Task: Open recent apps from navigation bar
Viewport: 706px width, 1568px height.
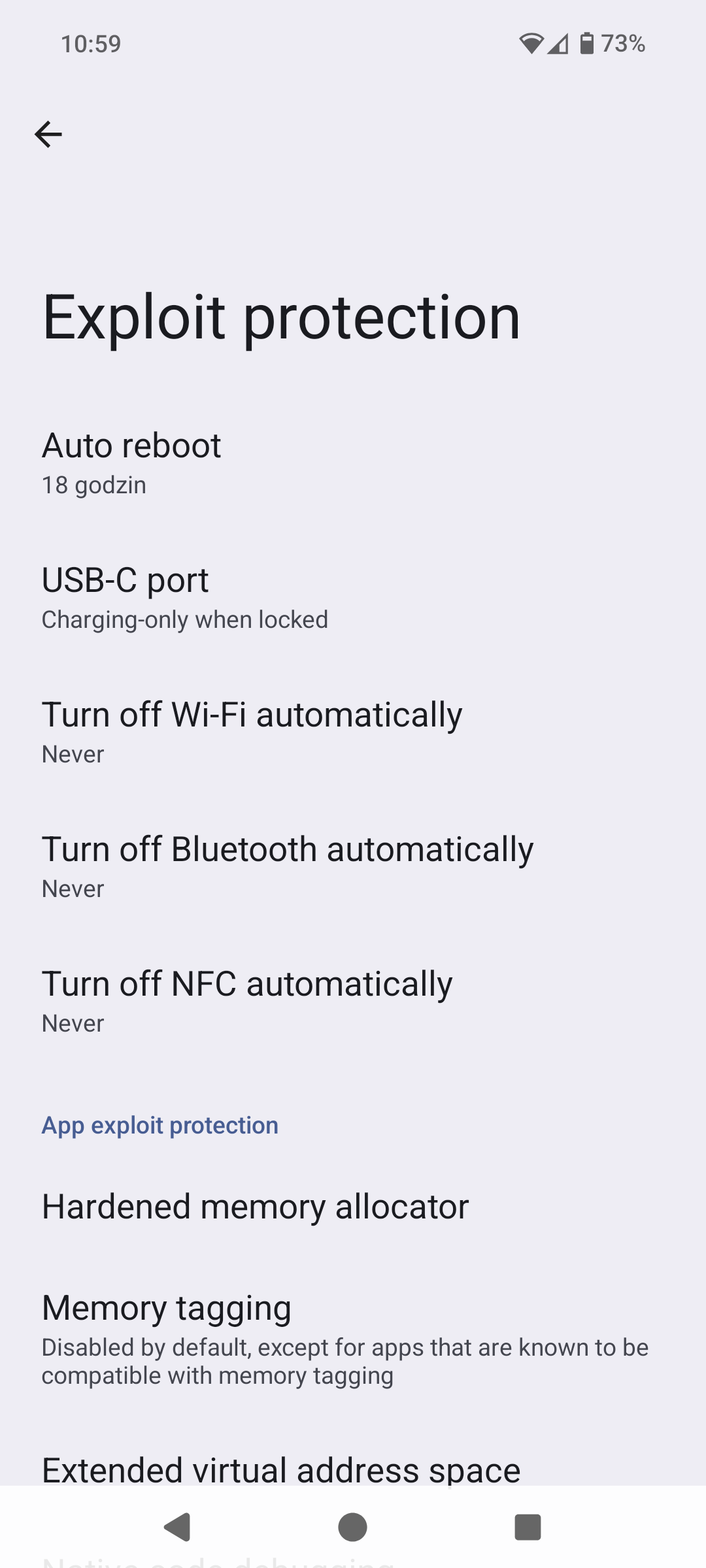Action: coord(528,1527)
